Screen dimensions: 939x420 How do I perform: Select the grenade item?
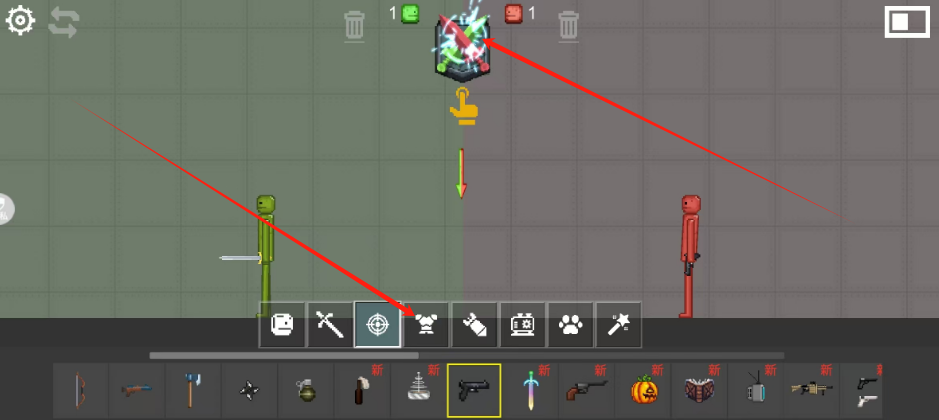(303, 390)
